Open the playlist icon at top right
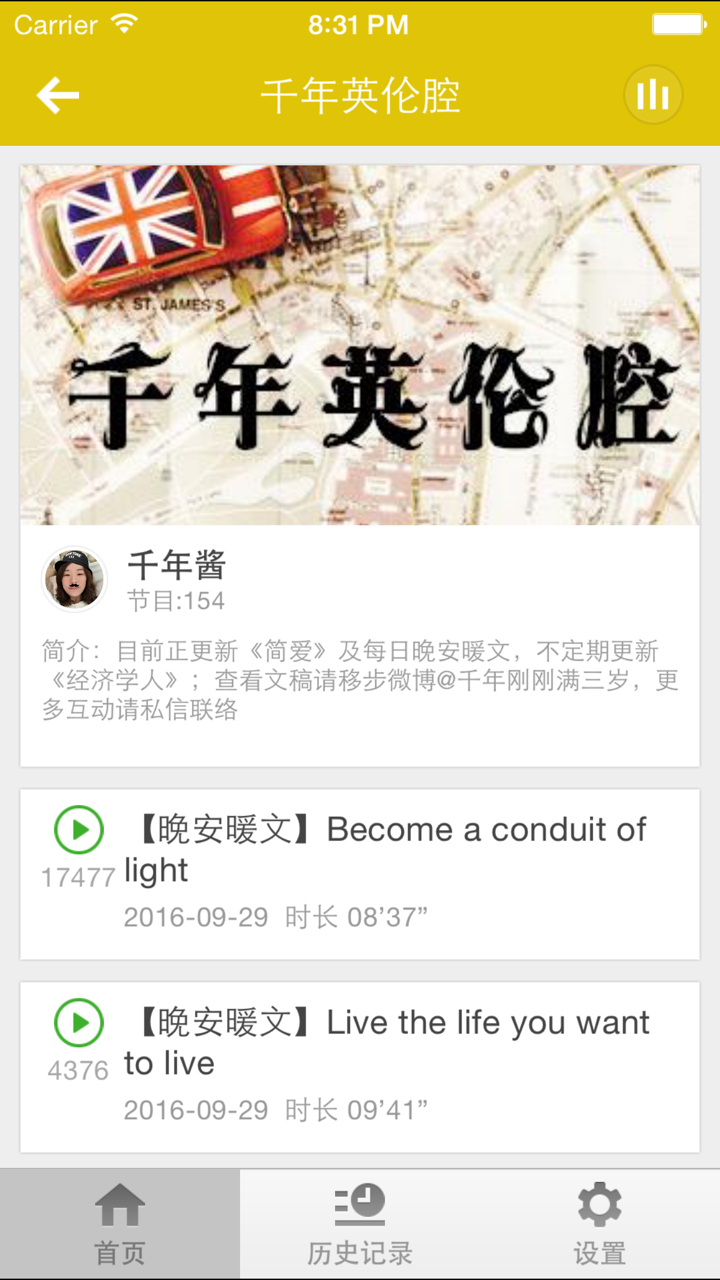Image resolution: width=720 pixels, height=1280 pixels. pos(653,94)
